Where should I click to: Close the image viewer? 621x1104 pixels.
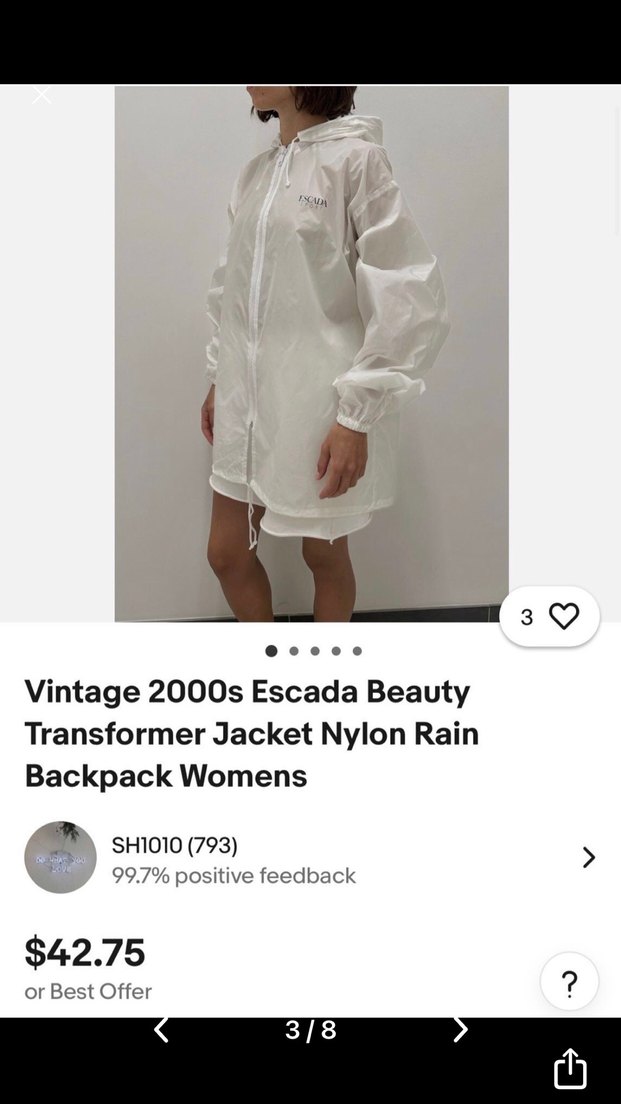(x=41, y=96)
